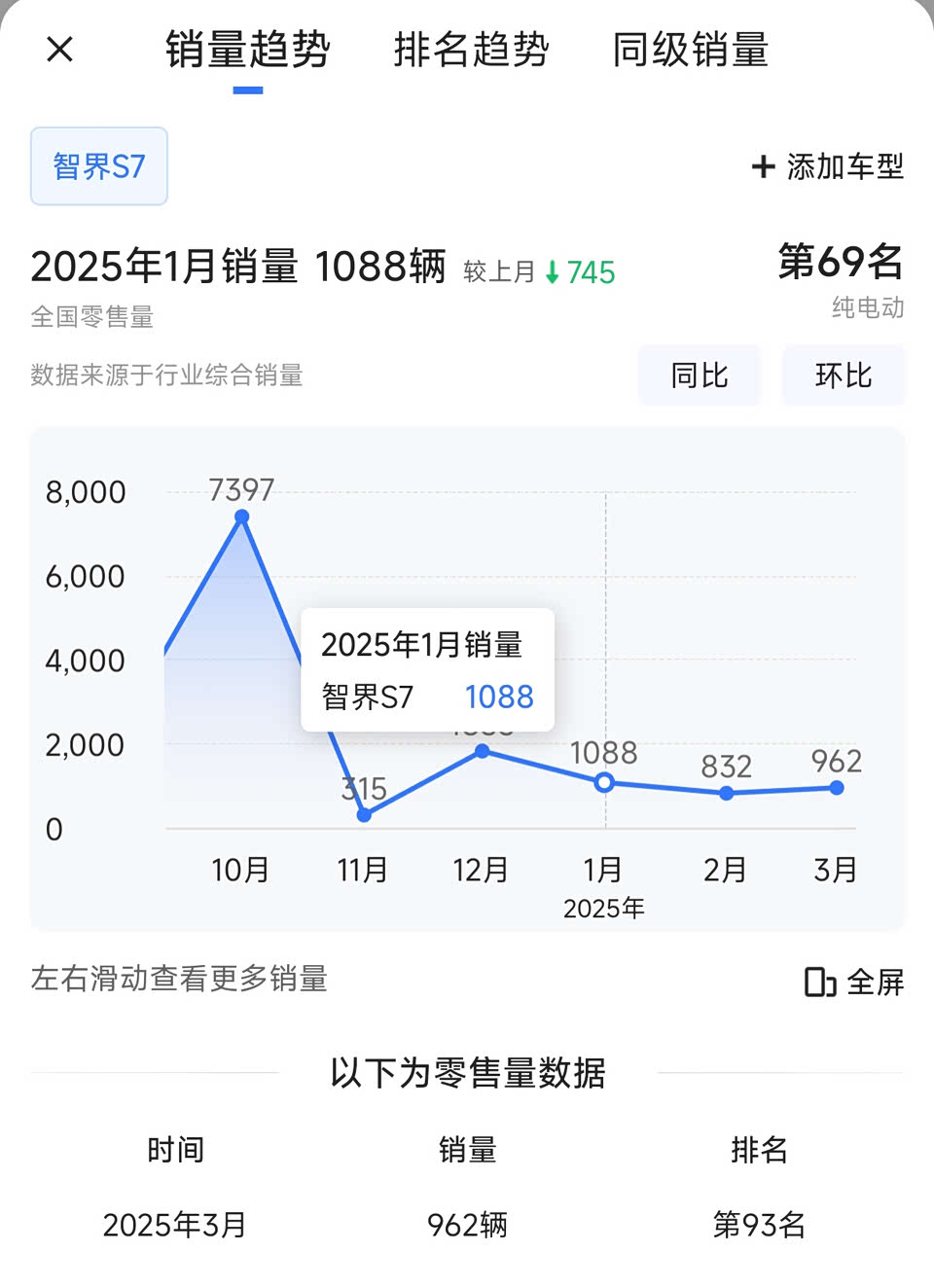The image size is (934, 1288).
Task: Tap the 智界S7 model chip
Action: 99,166
